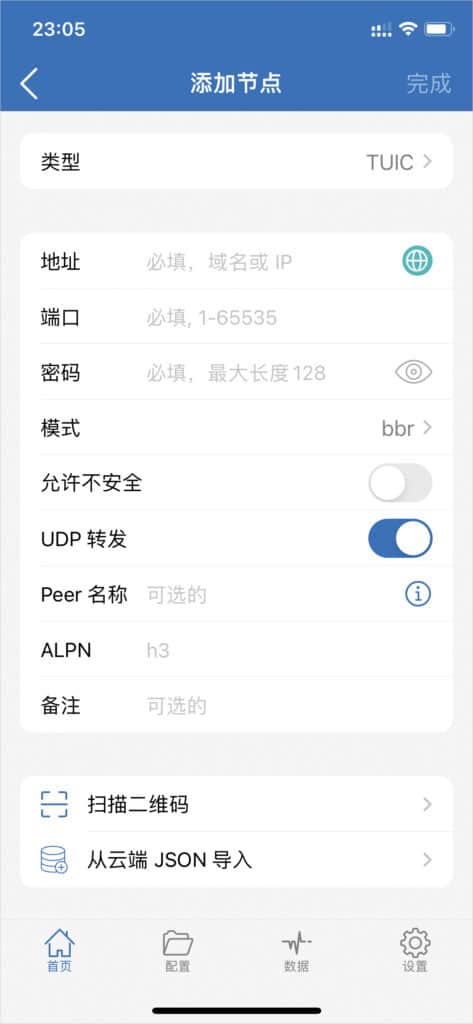Viewport: 473px width, 1024px height.
Task: Switch to the 配置 tab
Action: [178, 952]
